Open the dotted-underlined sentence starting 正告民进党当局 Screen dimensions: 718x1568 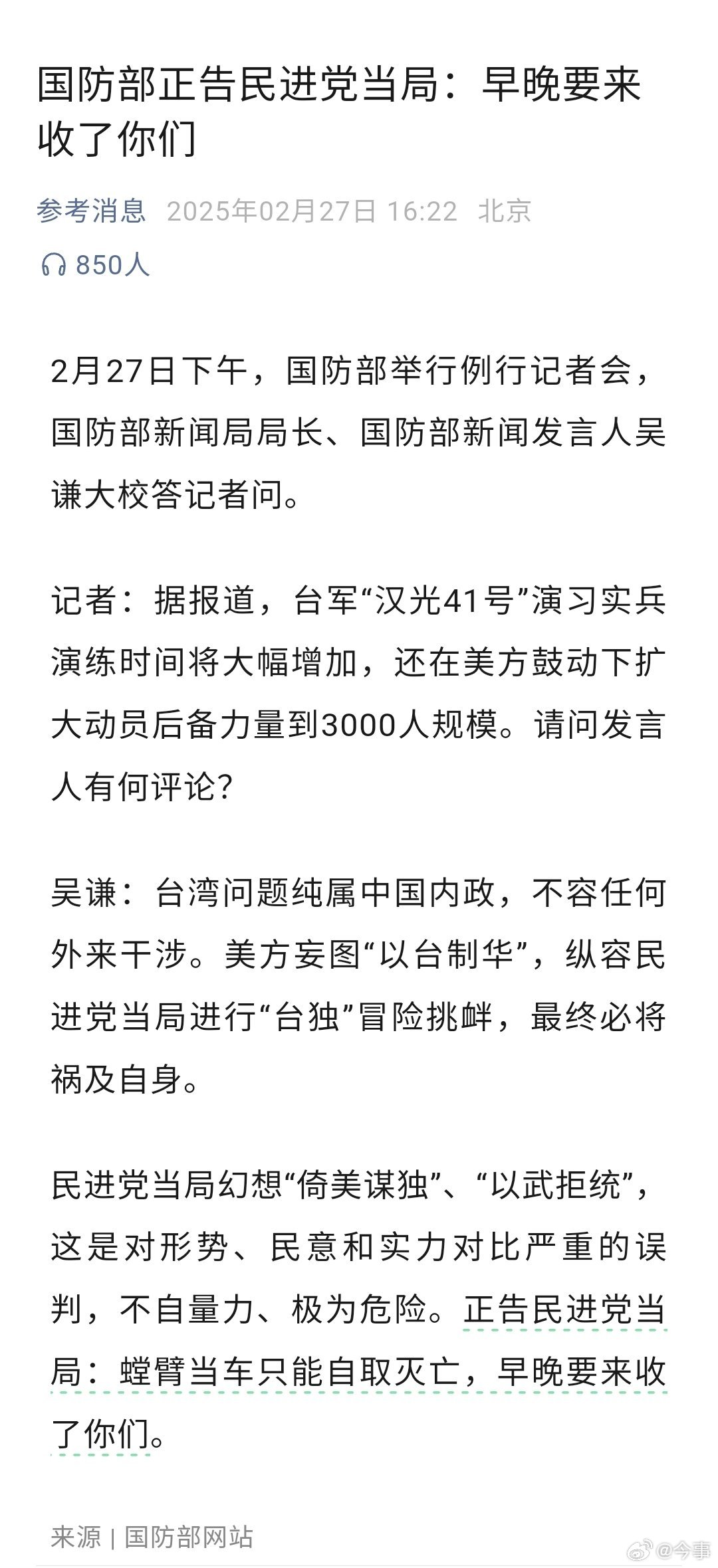(564, 1310)
